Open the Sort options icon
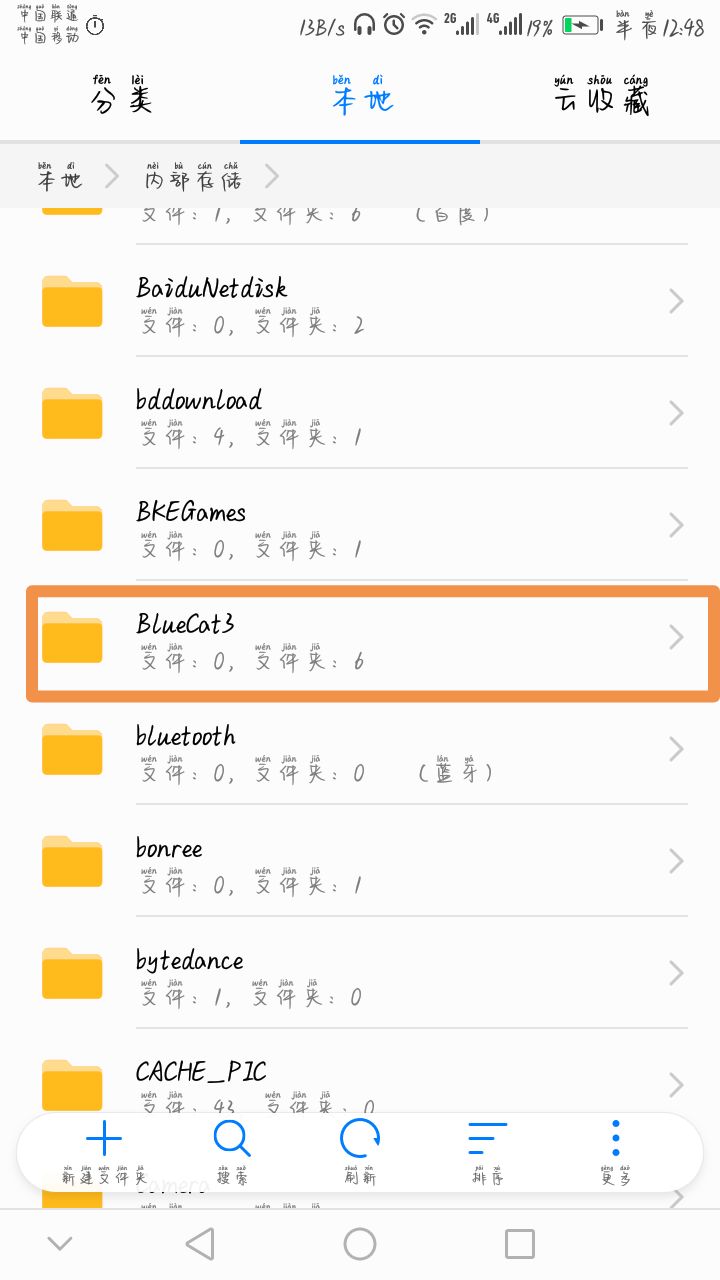Viewport: 720px width, 1280px height. pos(487,1138)
